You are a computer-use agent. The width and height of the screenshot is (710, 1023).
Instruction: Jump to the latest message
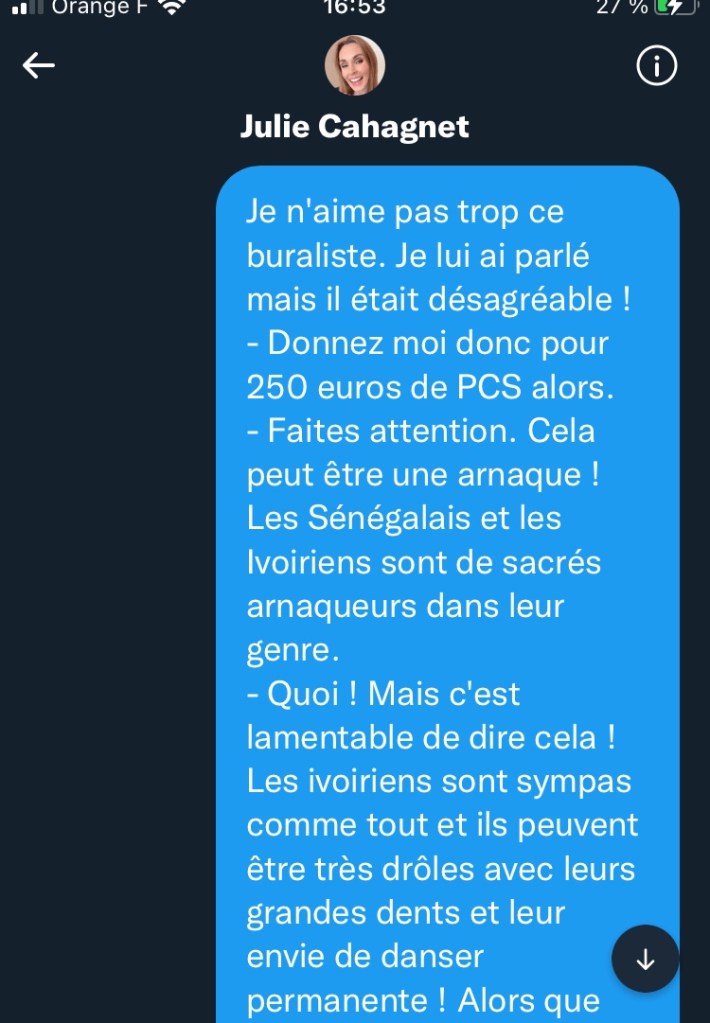[x=645, y=959]
